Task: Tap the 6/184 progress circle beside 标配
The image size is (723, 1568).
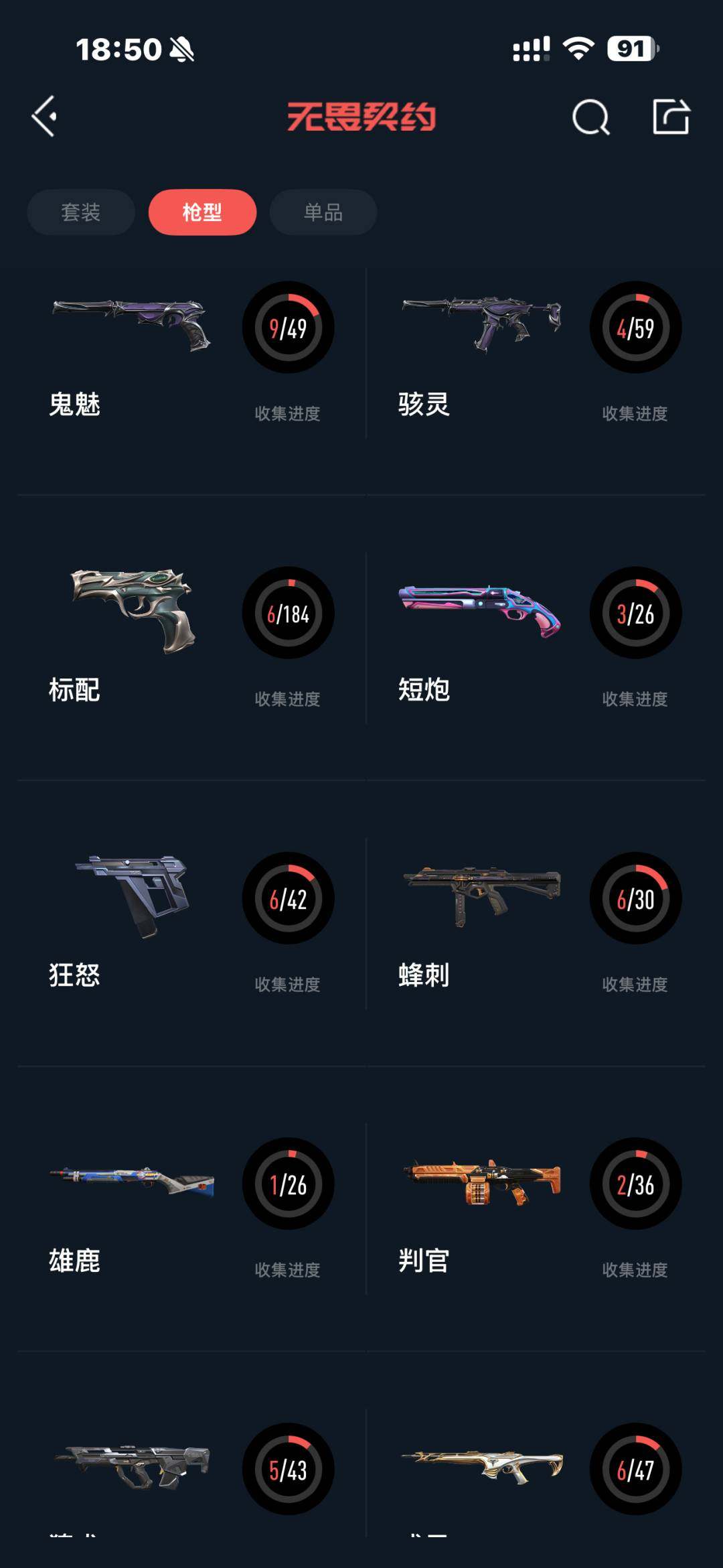Action: pyautogui.click(x=289, y=614)
